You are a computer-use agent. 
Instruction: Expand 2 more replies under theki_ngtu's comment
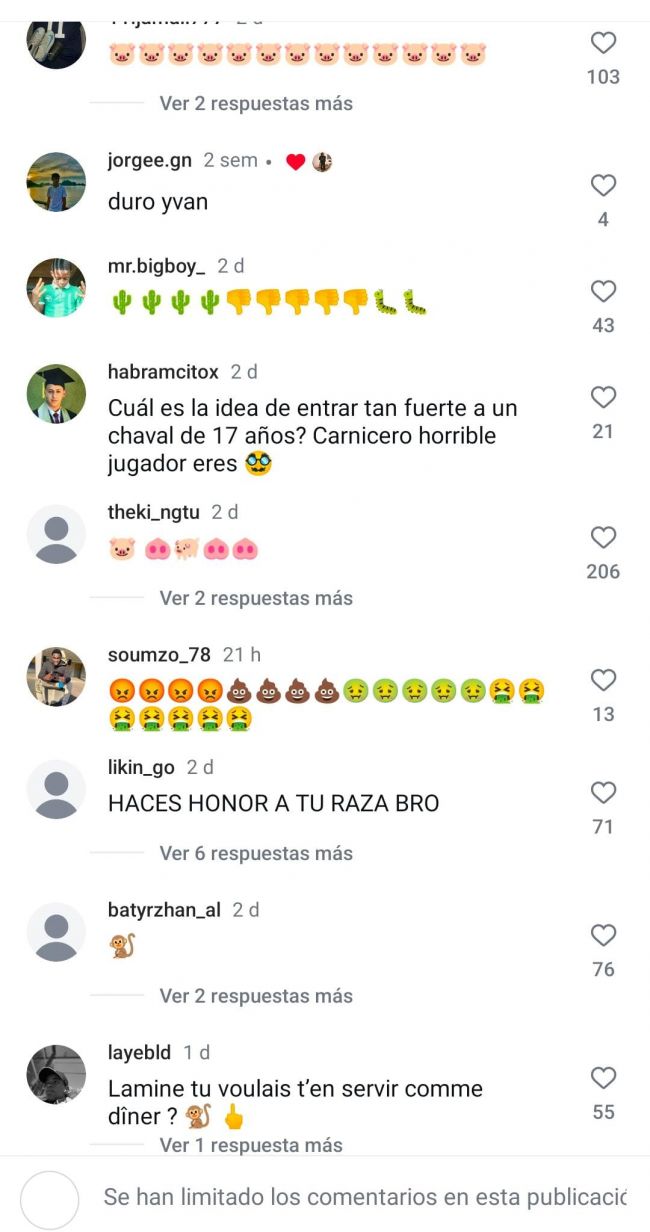pos(256,598)
